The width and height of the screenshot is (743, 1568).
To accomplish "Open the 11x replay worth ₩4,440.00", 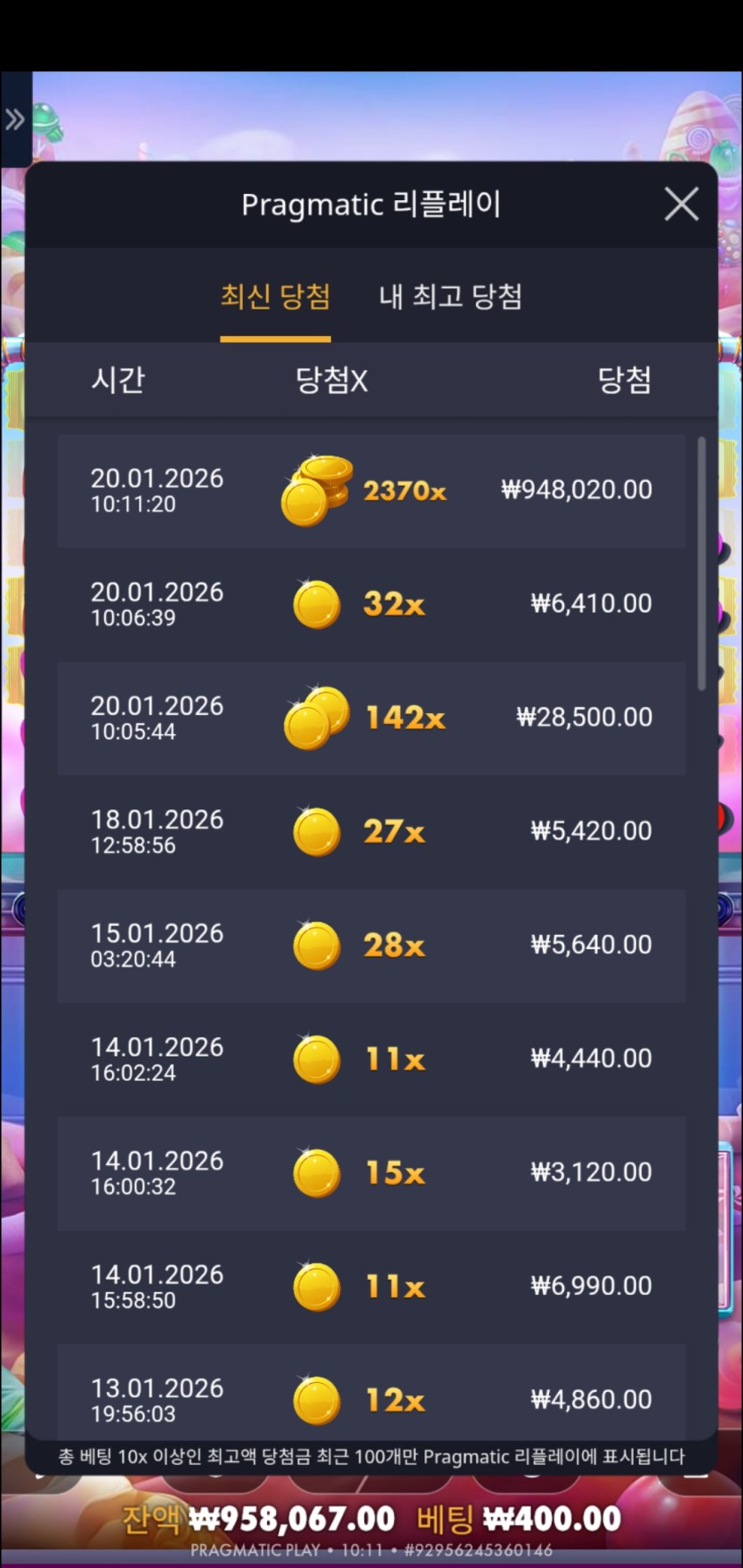I will tap(371, 1059).
